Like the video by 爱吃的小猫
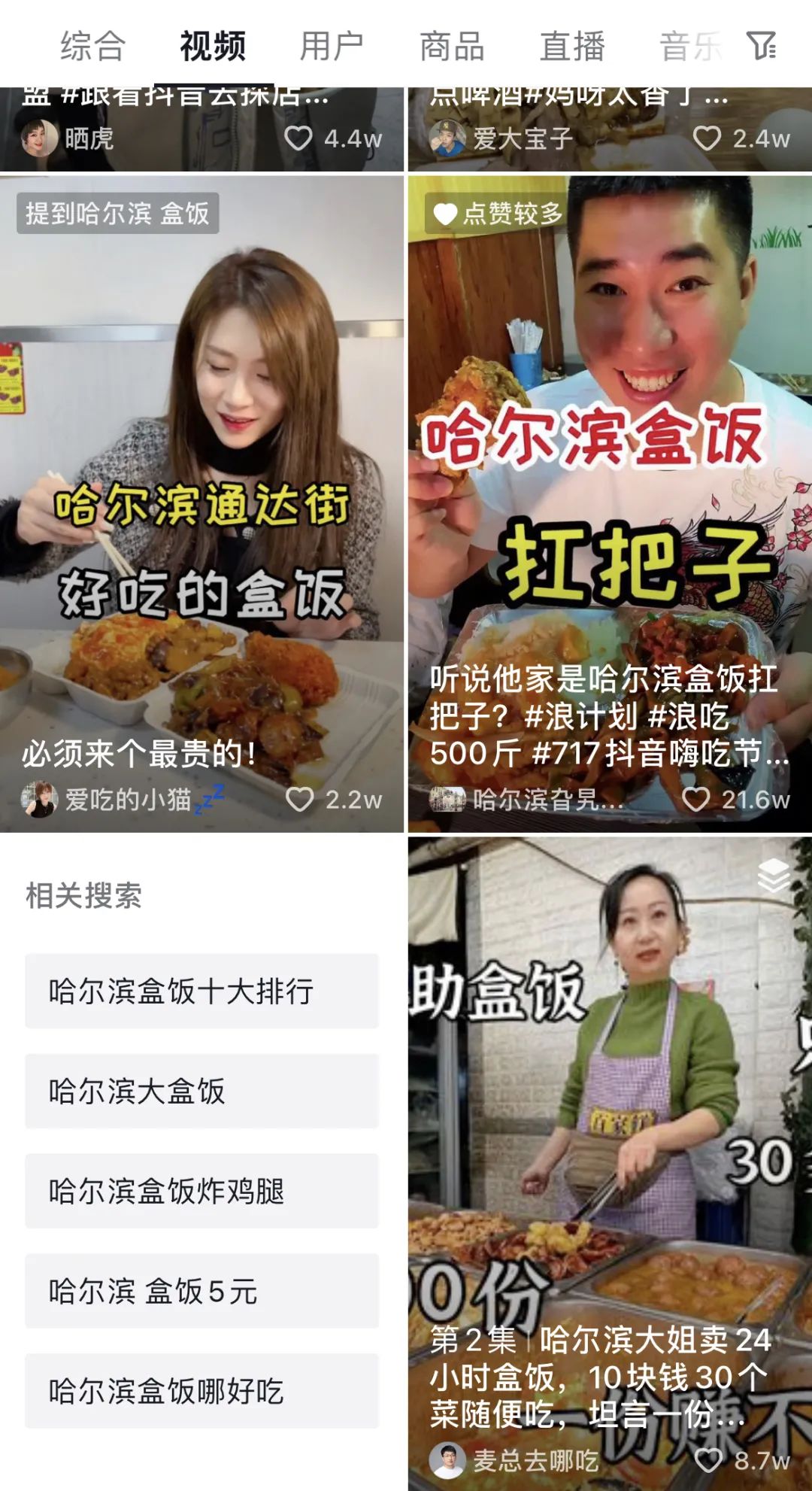Viewport: 812px width, 1491px height. coord(300,799)
